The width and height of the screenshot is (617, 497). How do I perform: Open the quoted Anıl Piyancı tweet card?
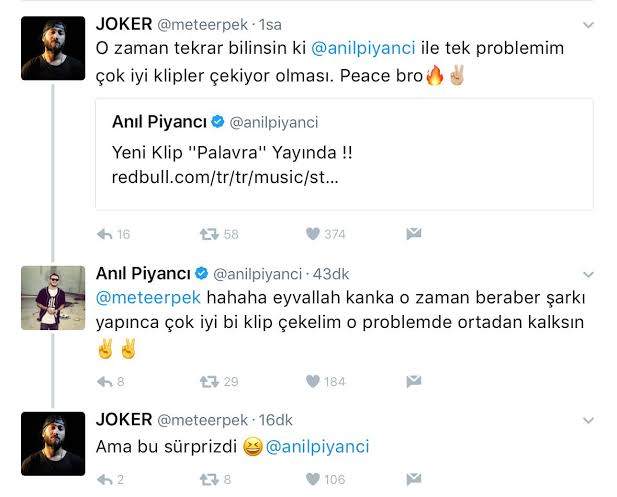pyautogui.click(x=344, y=153)
